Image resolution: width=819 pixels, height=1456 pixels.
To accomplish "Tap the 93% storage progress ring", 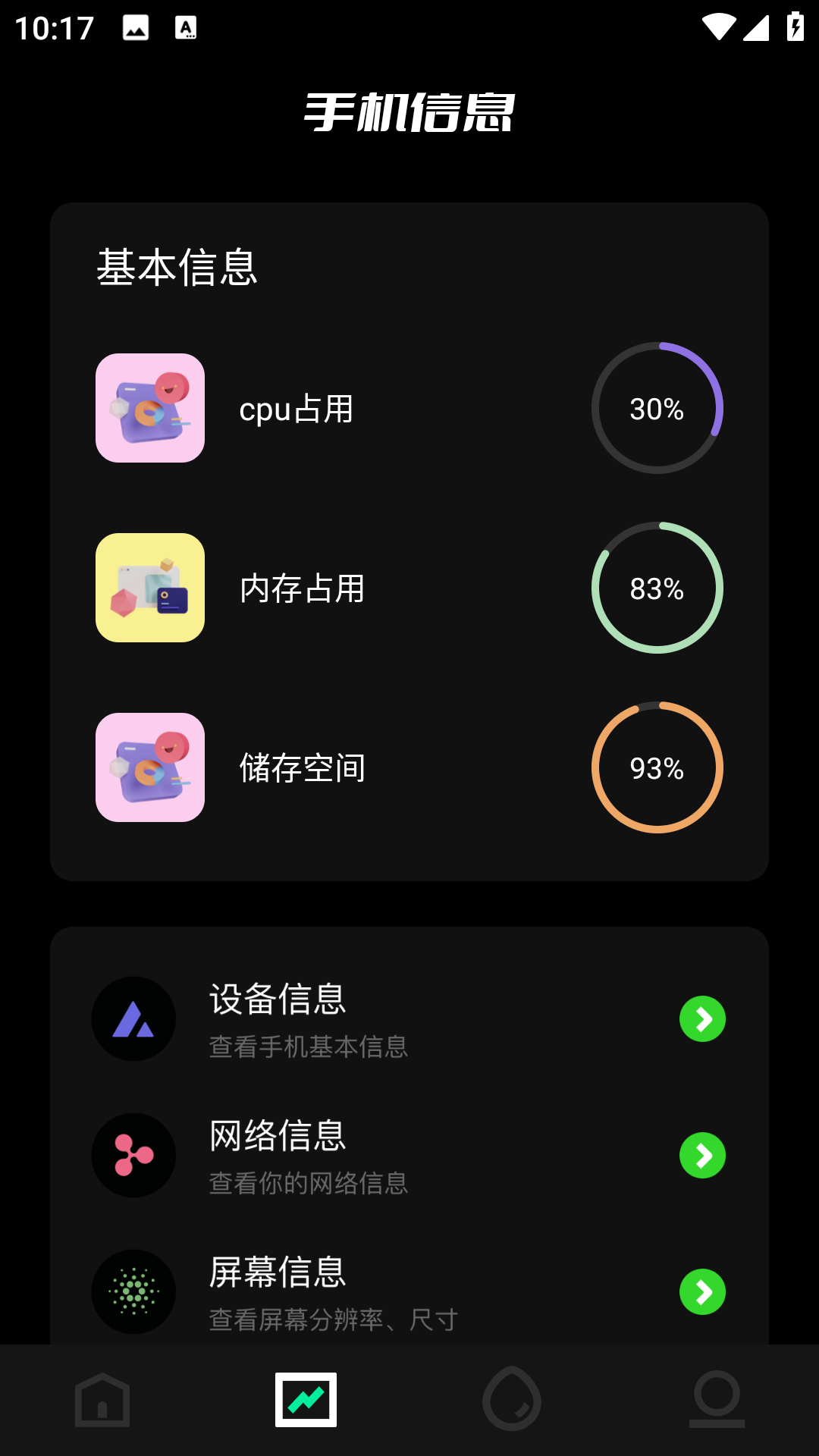I will (657, 767).
